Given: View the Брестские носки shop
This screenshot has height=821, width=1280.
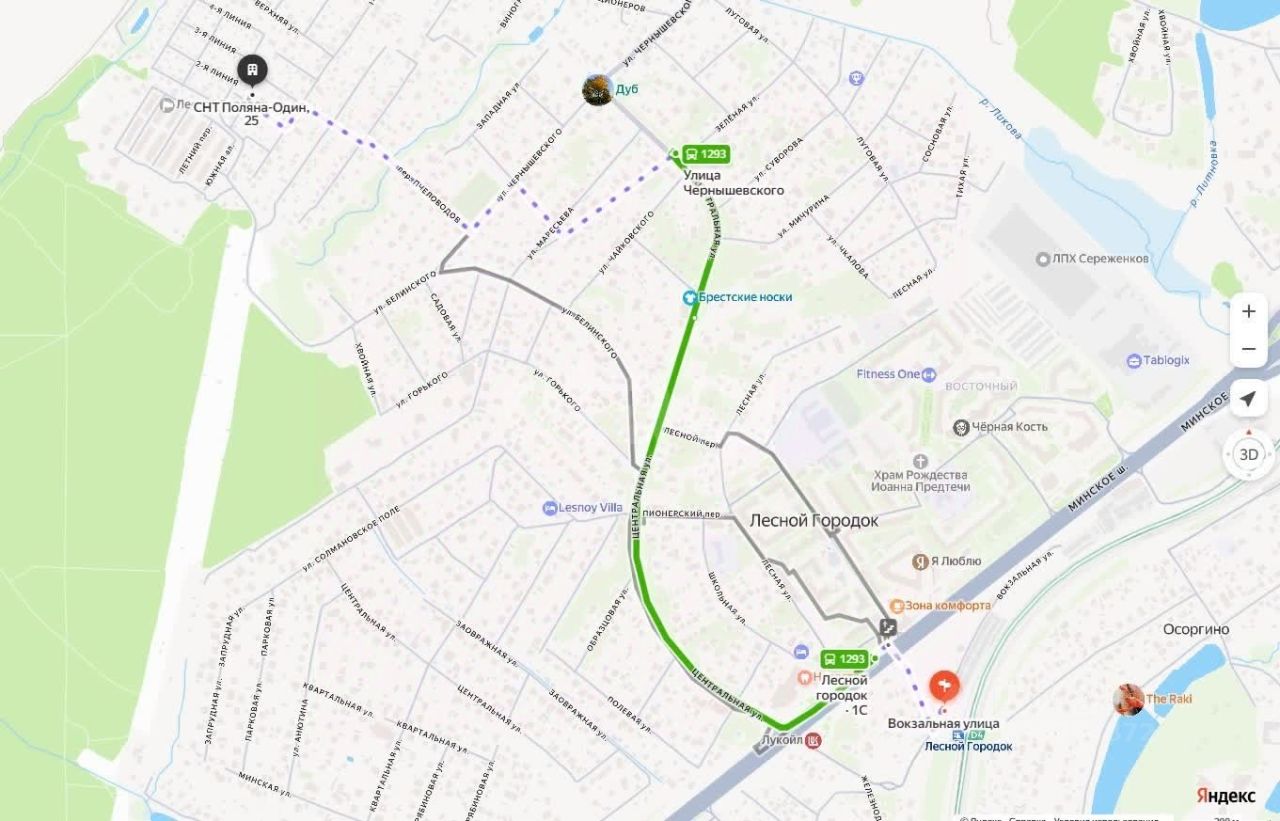Looking at the screenshot, I should [x=689, y=297].
